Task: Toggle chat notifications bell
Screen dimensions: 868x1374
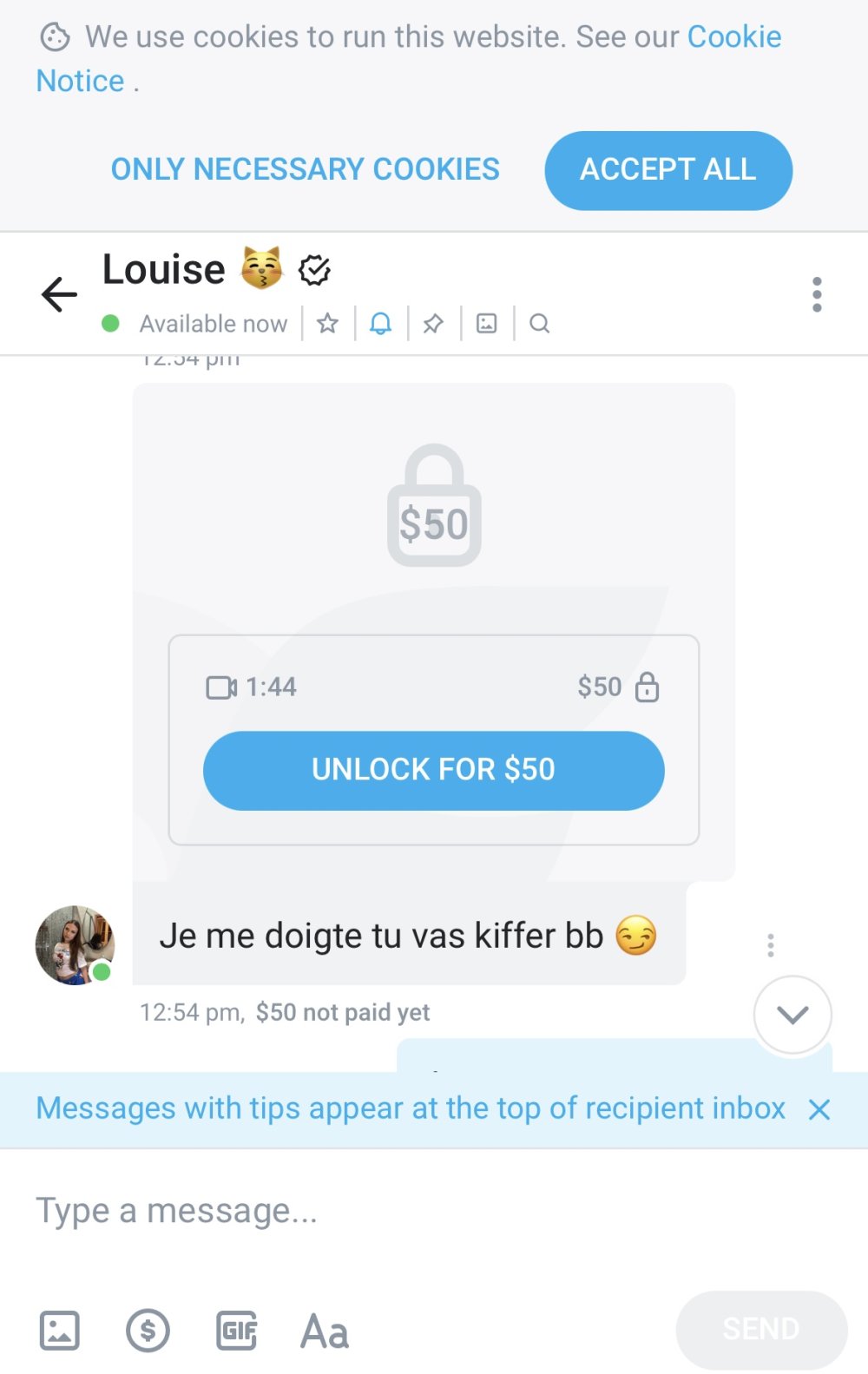Action: point(380,324)
